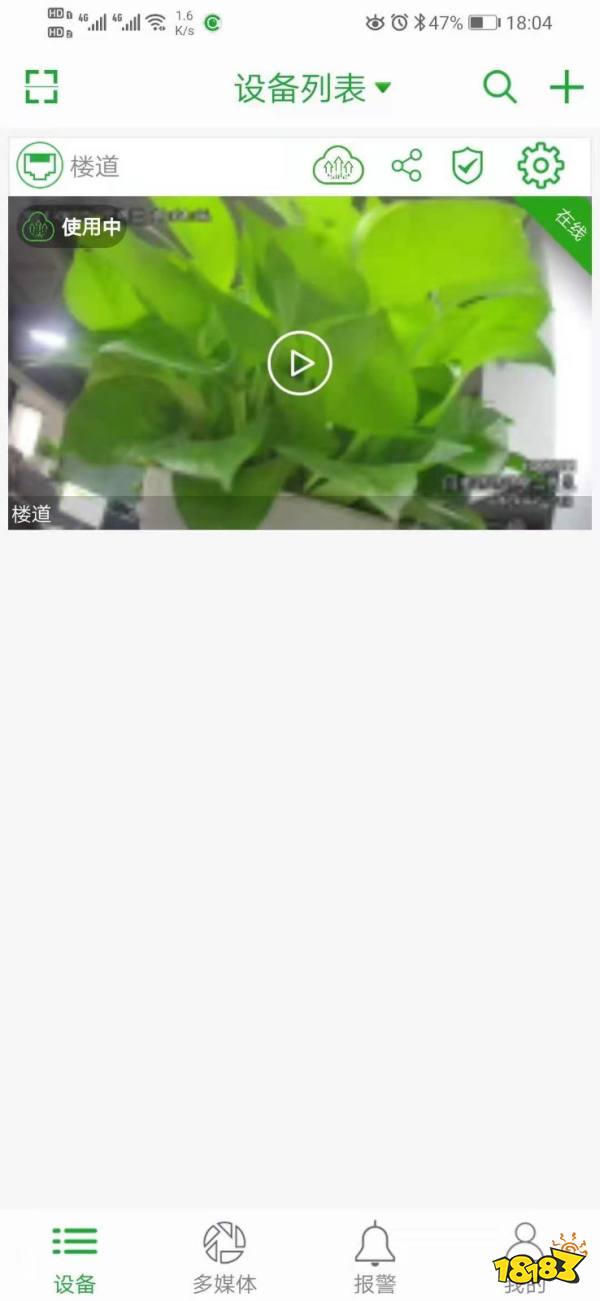Share the 楼道 device
Viewport: 600px width, 1301px height.
[x=406, y=166]
